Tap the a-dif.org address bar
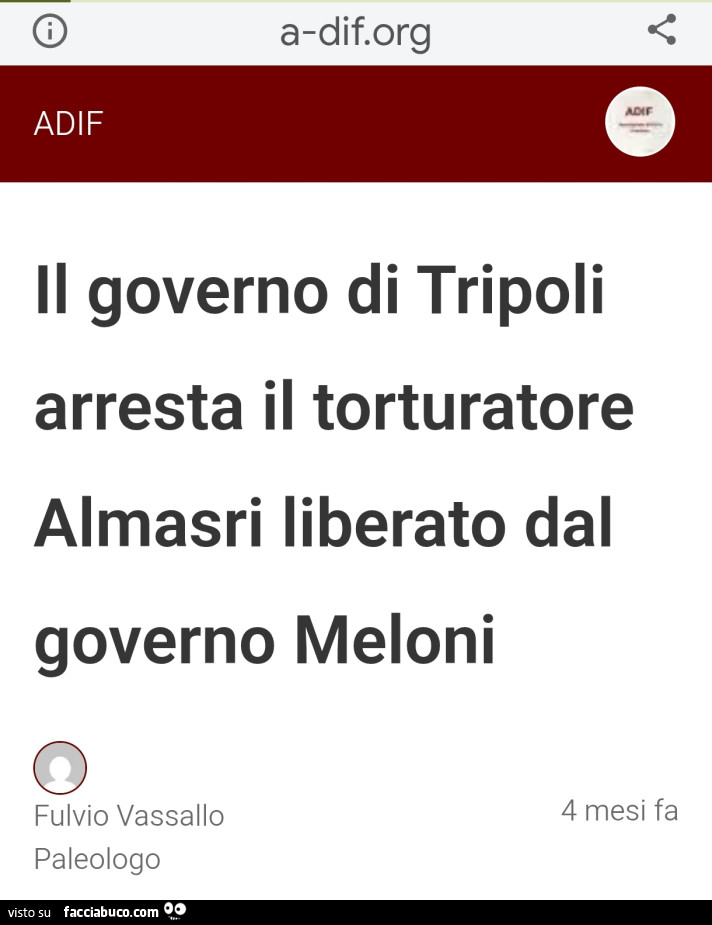Image resolution: width=712 pixels, height=925 pixels. pos(355,33)
